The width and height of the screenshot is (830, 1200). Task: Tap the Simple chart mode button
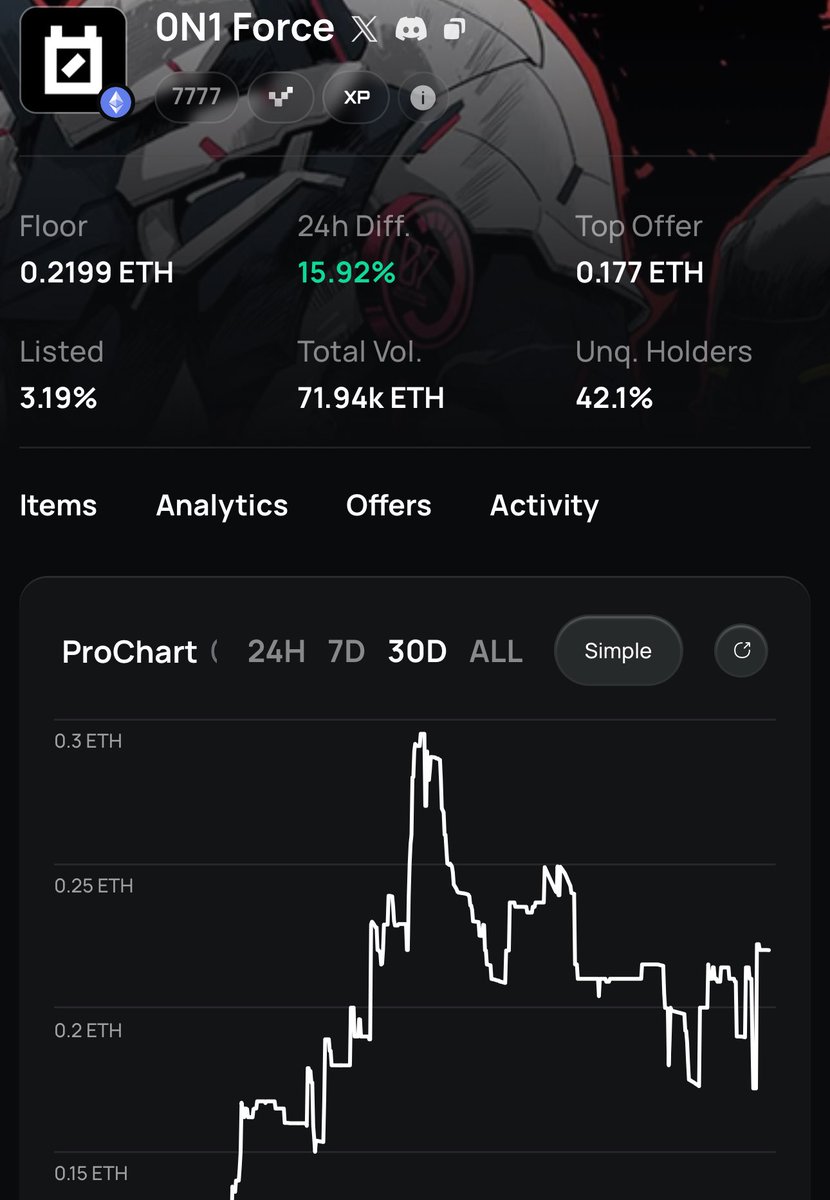pyautogui.click(x=618, y=651)
